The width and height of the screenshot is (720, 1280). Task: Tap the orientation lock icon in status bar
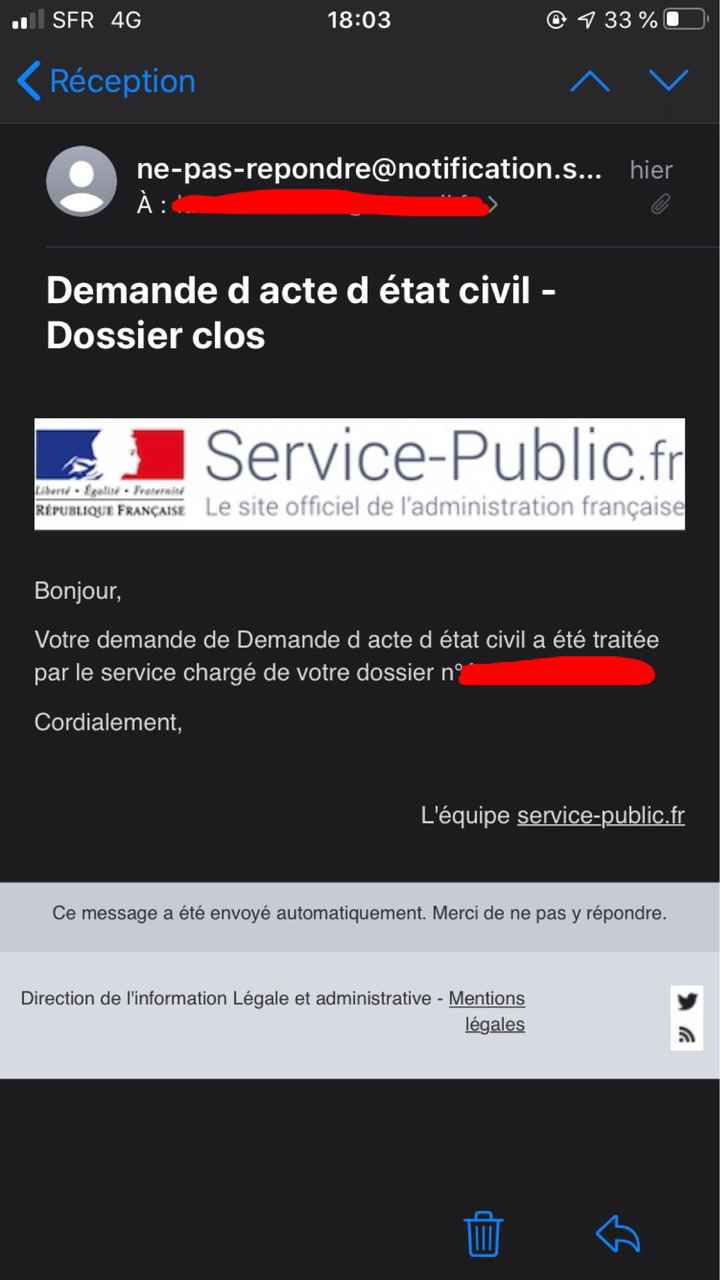pos(557,19)
